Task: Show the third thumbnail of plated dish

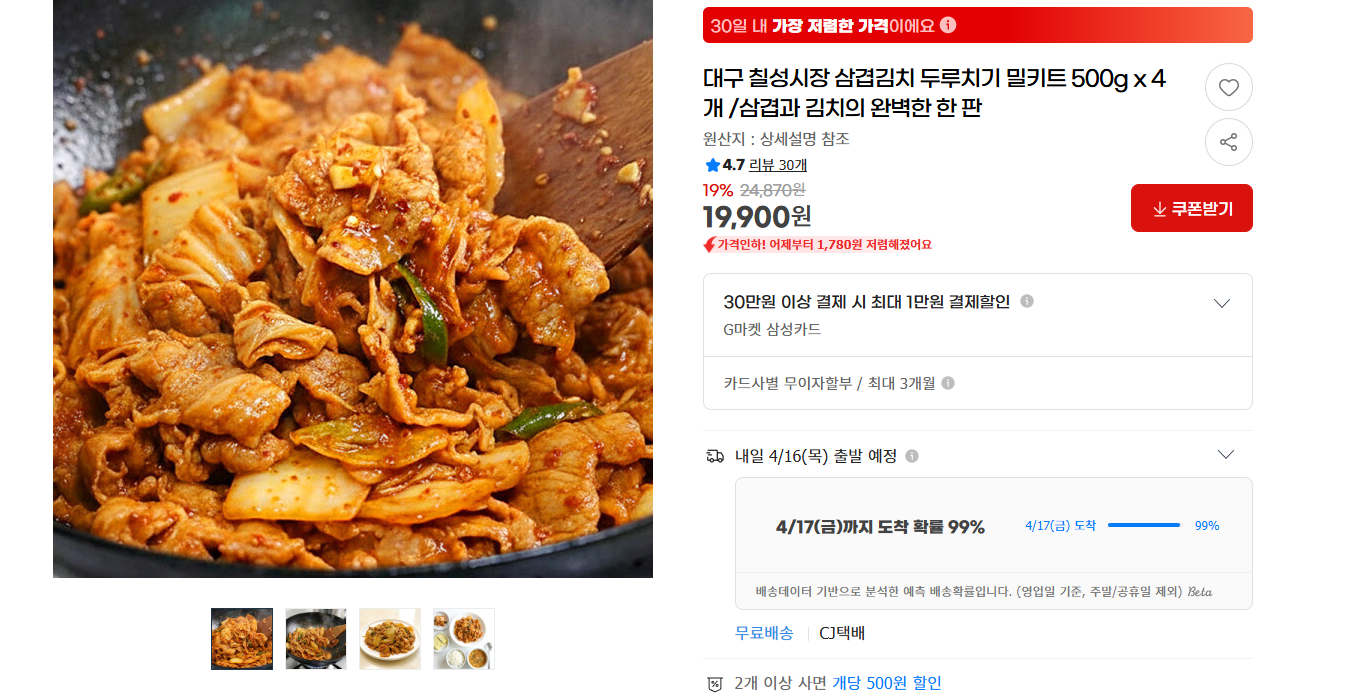Action: click(x=390, y=639)
